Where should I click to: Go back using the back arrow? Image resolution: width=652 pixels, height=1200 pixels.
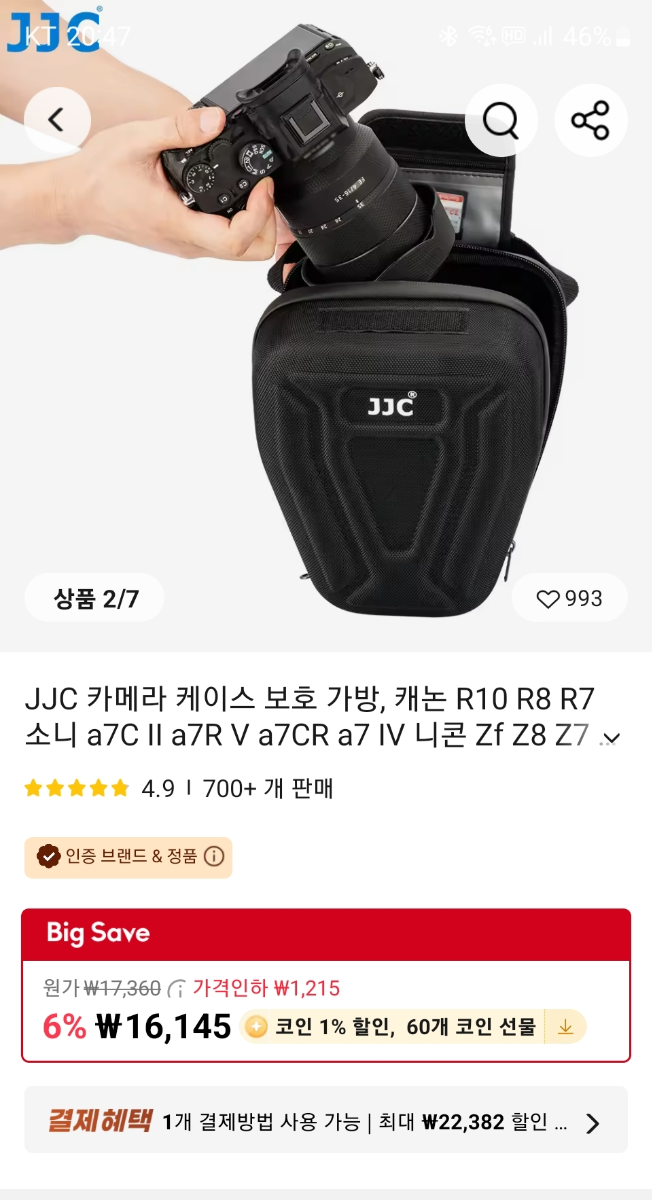[x=57, y=121]
